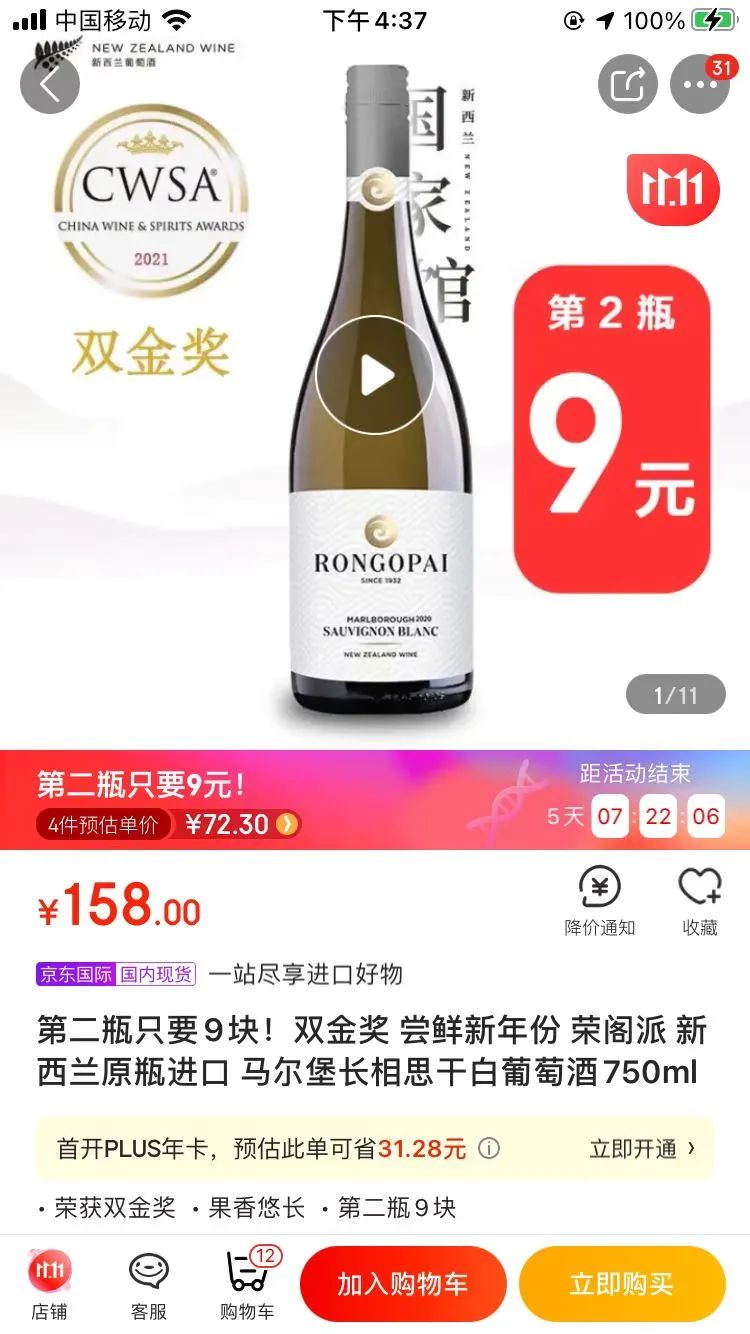Play the product video

coord(375,375)
